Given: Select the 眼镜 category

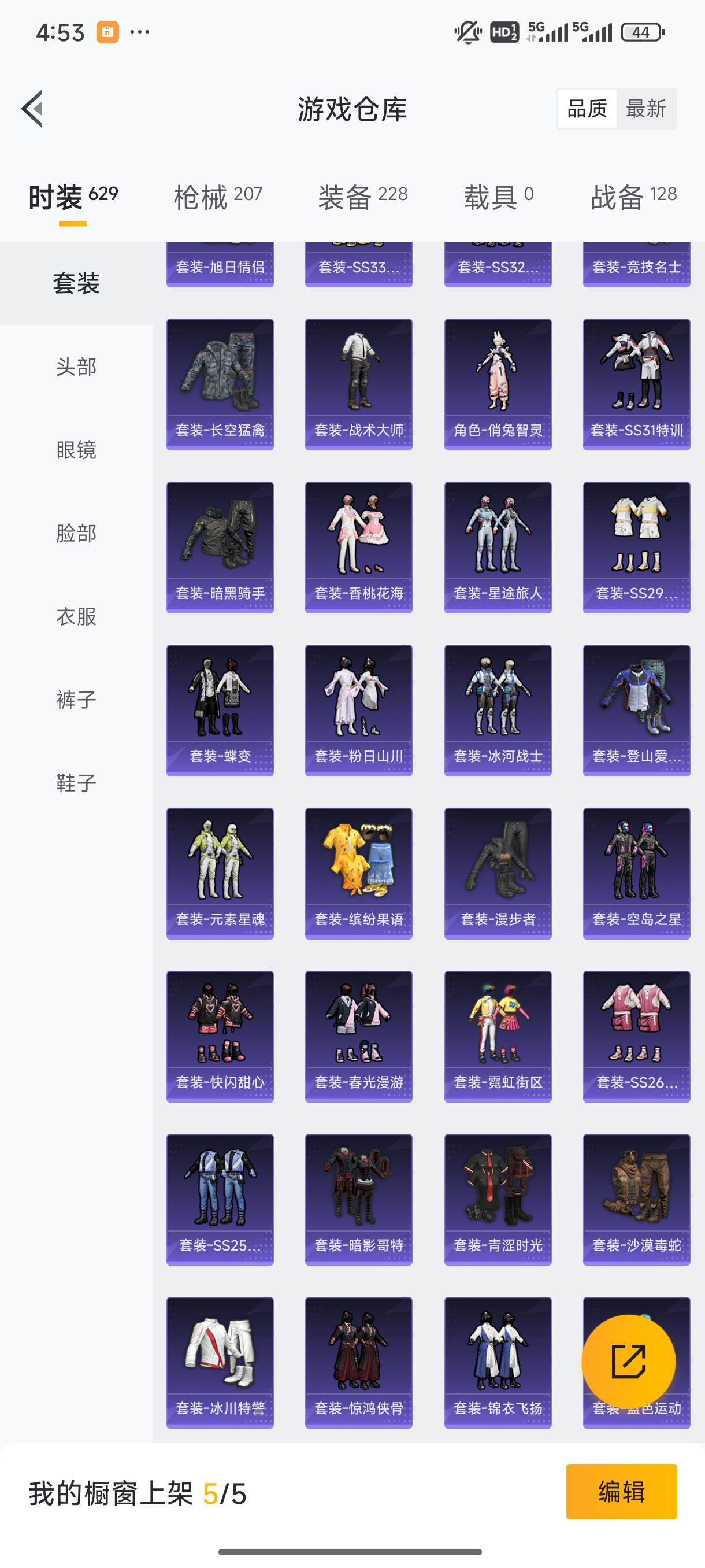Looking at the screenshot, I should (x=76, y=450).
